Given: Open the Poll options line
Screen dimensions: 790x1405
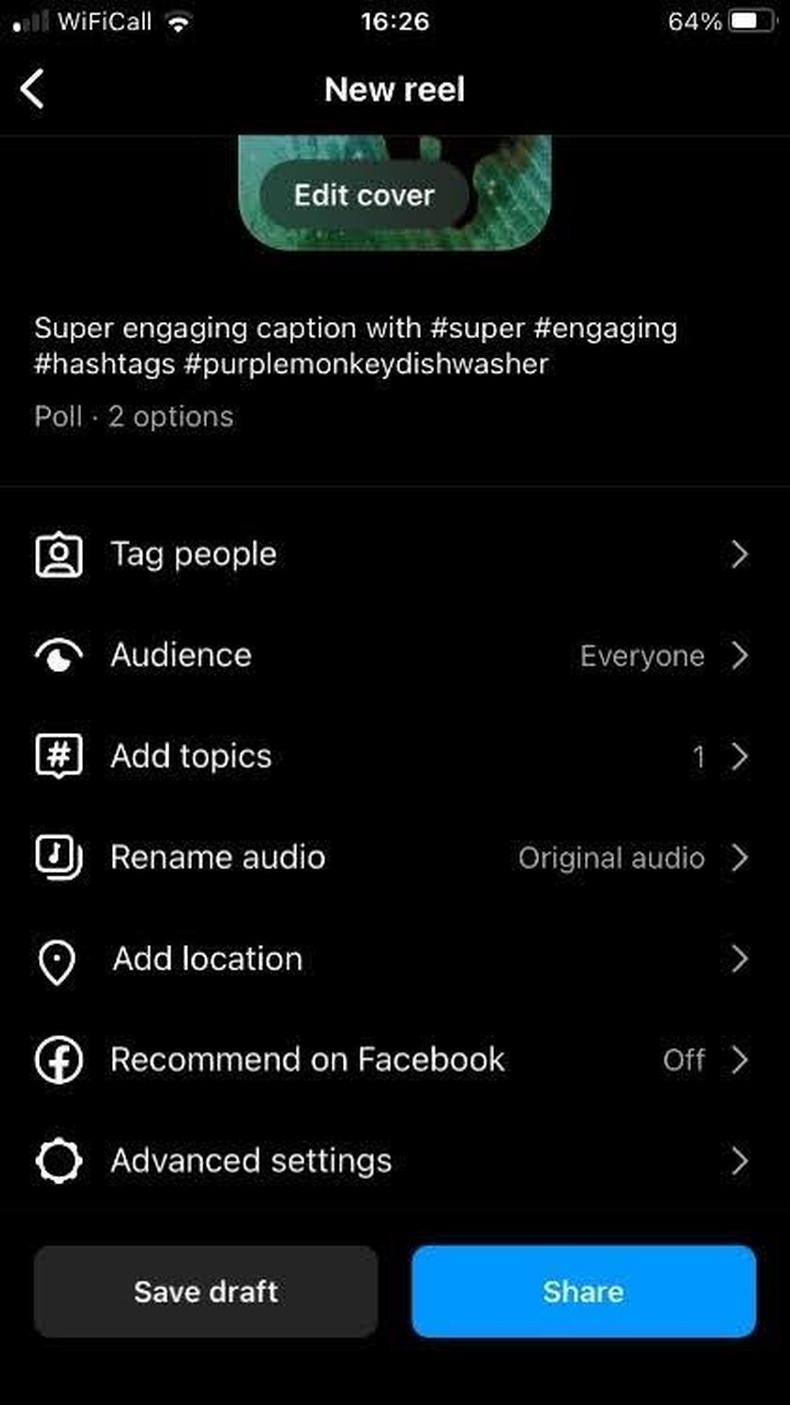Looking at the screenshot, I should click(134, 416).
